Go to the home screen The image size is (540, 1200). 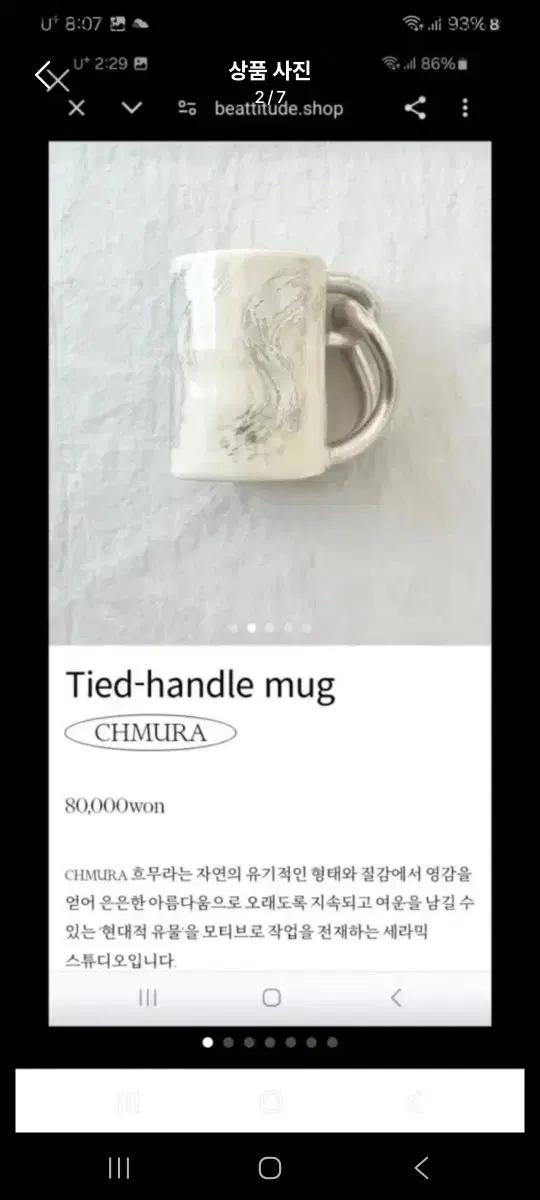(270, 1167)
